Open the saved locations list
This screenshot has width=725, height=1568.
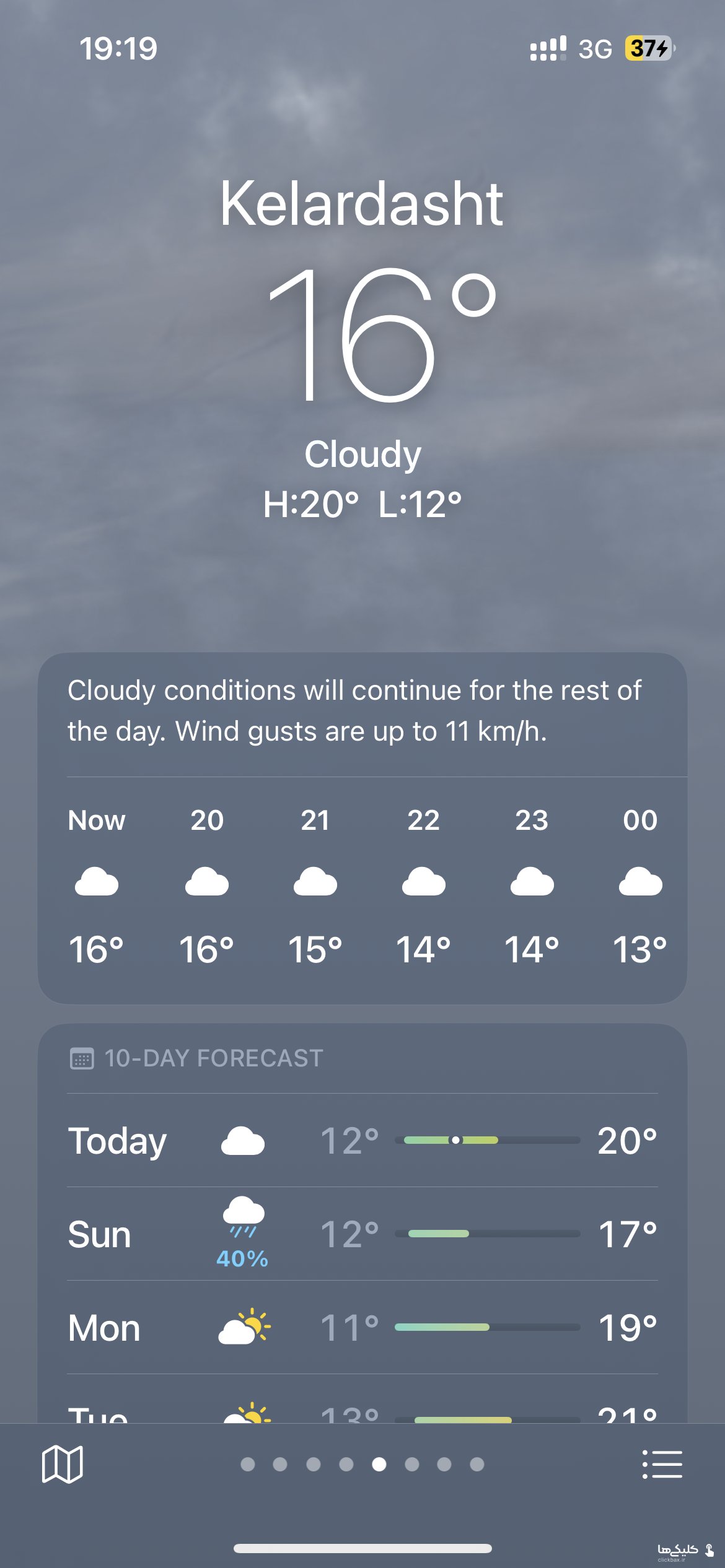pos(662,1465)
